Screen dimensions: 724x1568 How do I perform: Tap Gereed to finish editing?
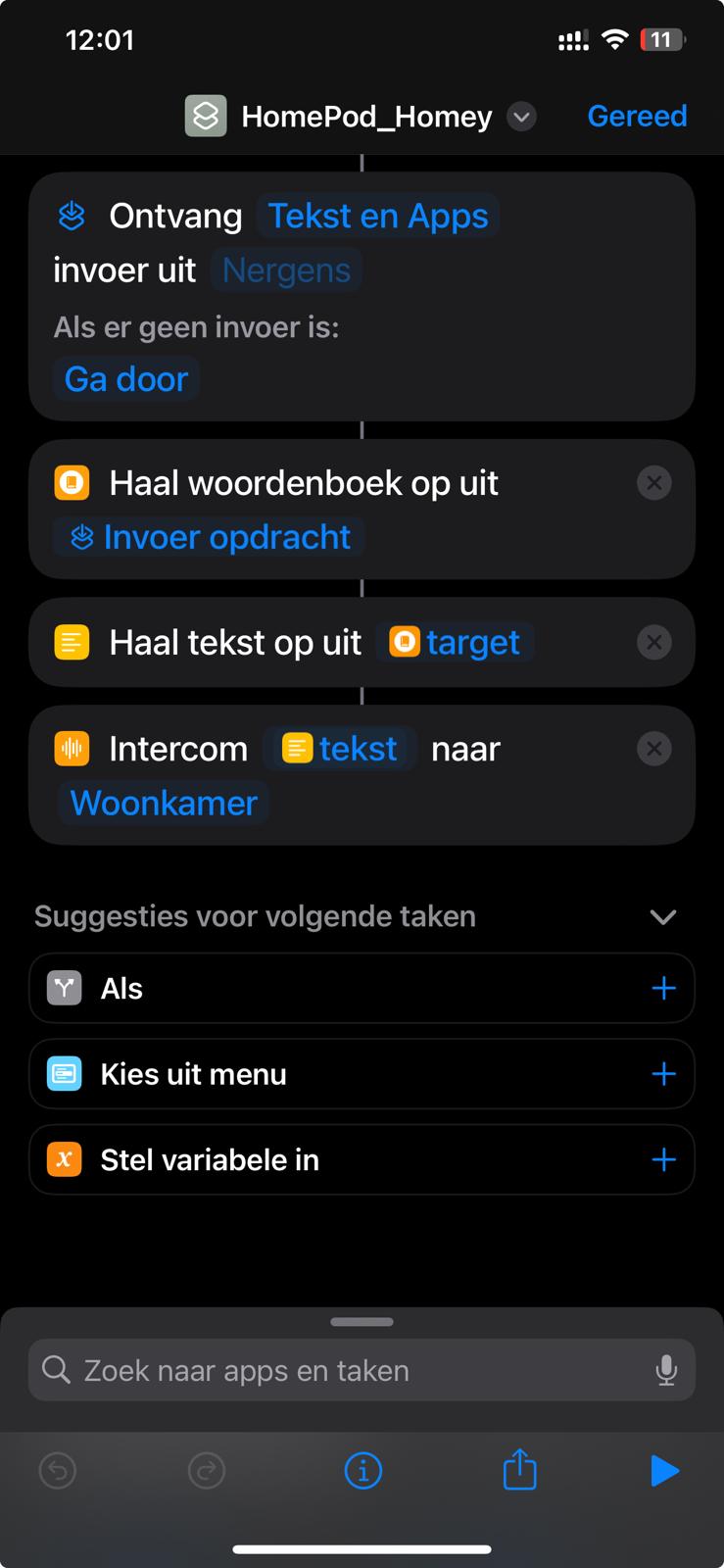click(x=637, y=116)
